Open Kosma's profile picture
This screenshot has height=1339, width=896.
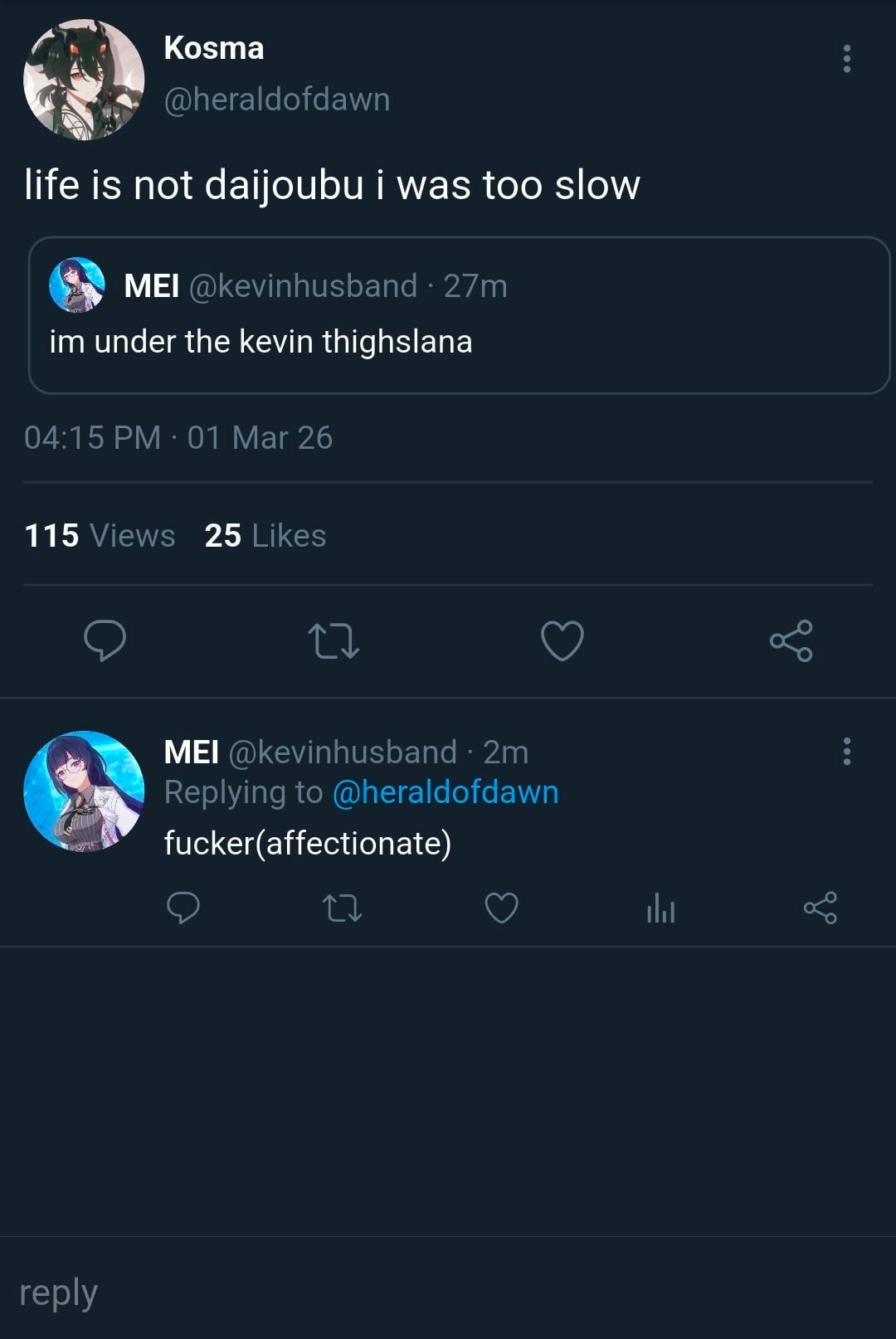[84, 80]
